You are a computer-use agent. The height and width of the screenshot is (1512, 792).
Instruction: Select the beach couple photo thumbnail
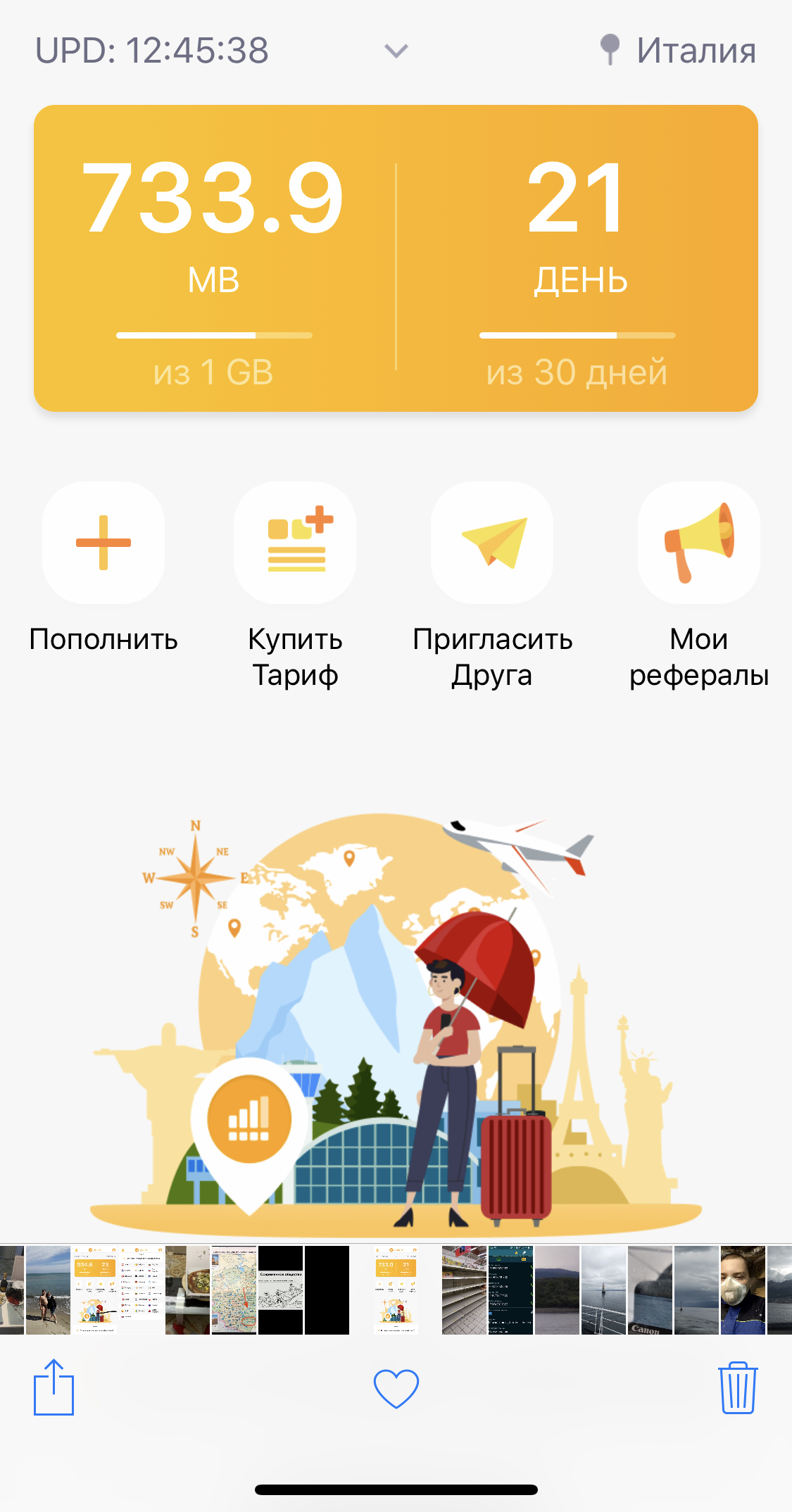click(x=49, y=1290)
